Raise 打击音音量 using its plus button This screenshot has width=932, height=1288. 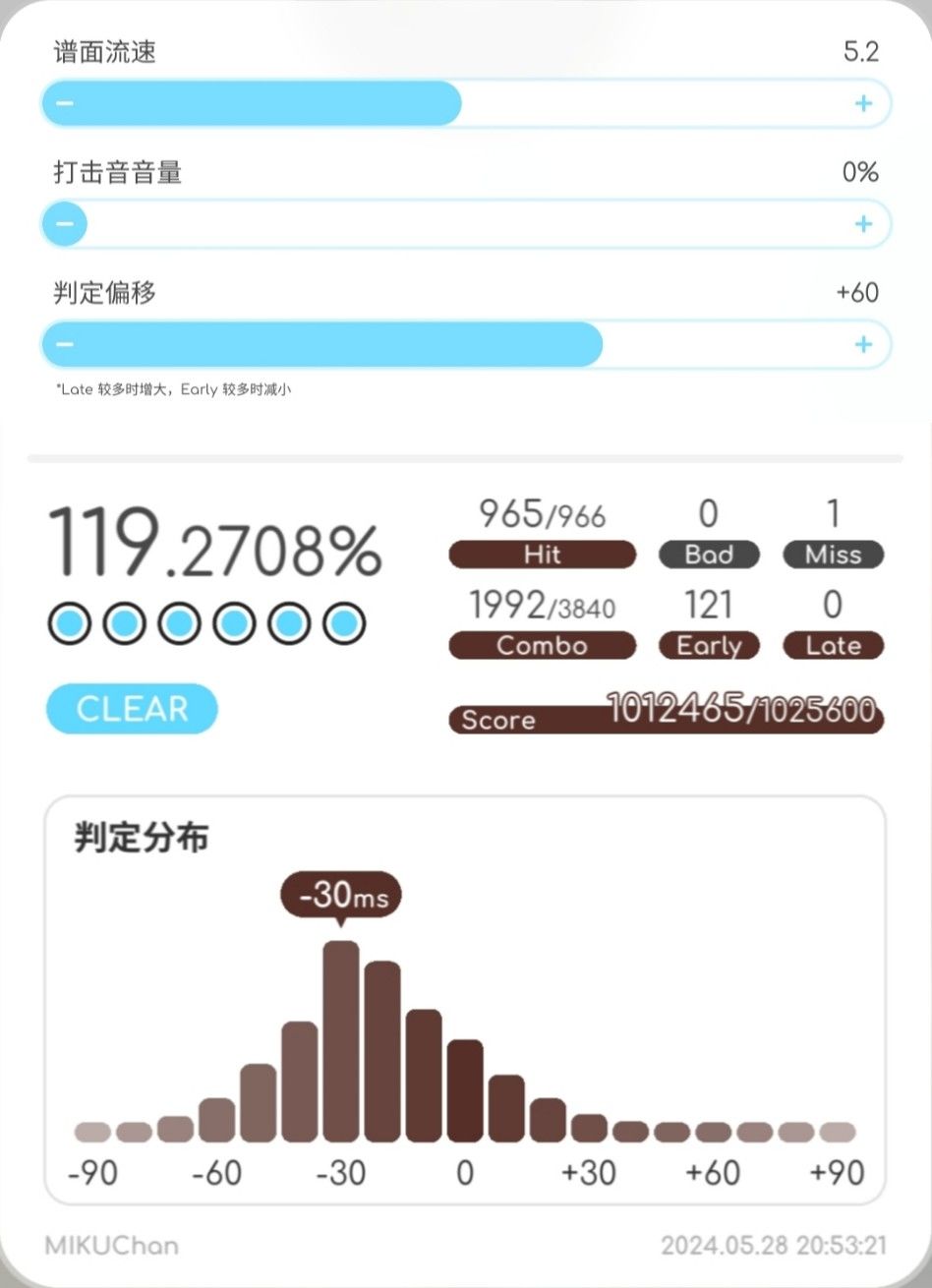pyautogui.click(x=864, y=223)
